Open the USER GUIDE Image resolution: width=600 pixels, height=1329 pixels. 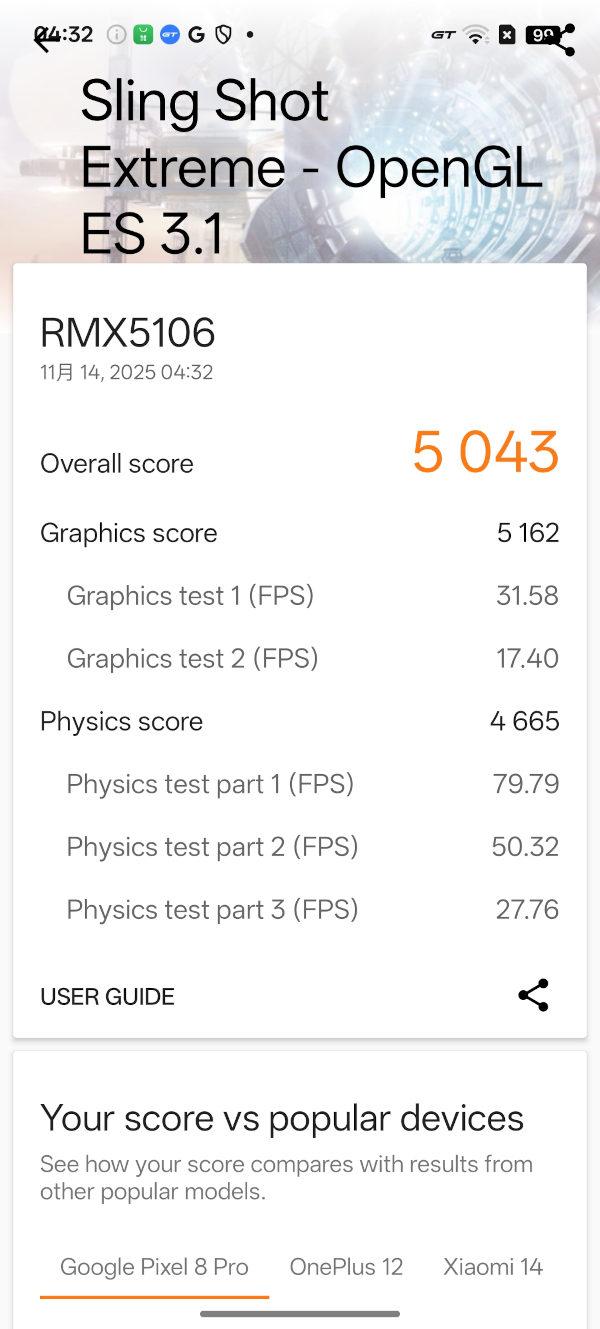(x=107, y=996)
